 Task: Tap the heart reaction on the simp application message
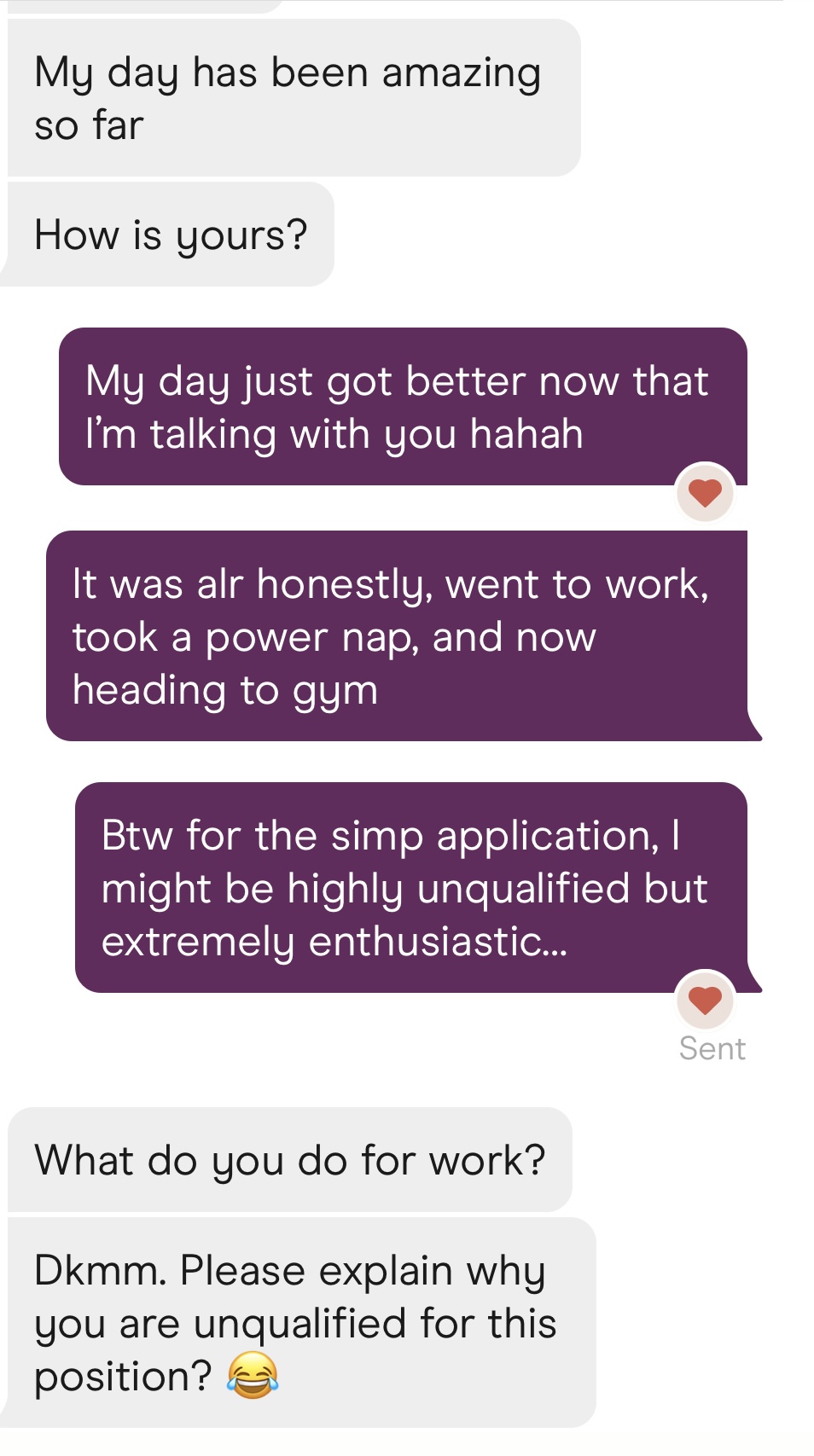[705, 1000]
